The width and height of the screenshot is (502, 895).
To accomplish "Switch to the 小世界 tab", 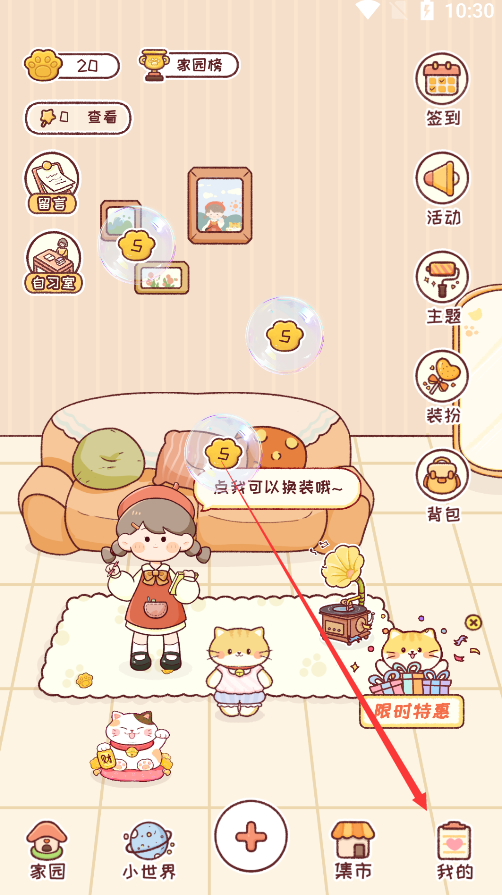I will pos(149,850).
